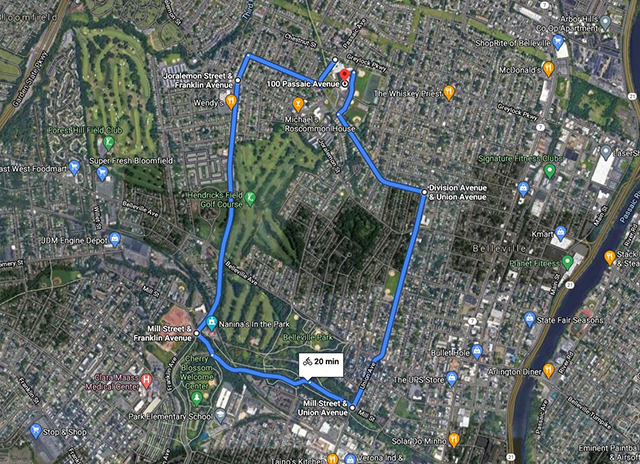The image size is (640, 464).
Task: Open Hendricks Field Golf Course marker
Action: coord(251,197)
